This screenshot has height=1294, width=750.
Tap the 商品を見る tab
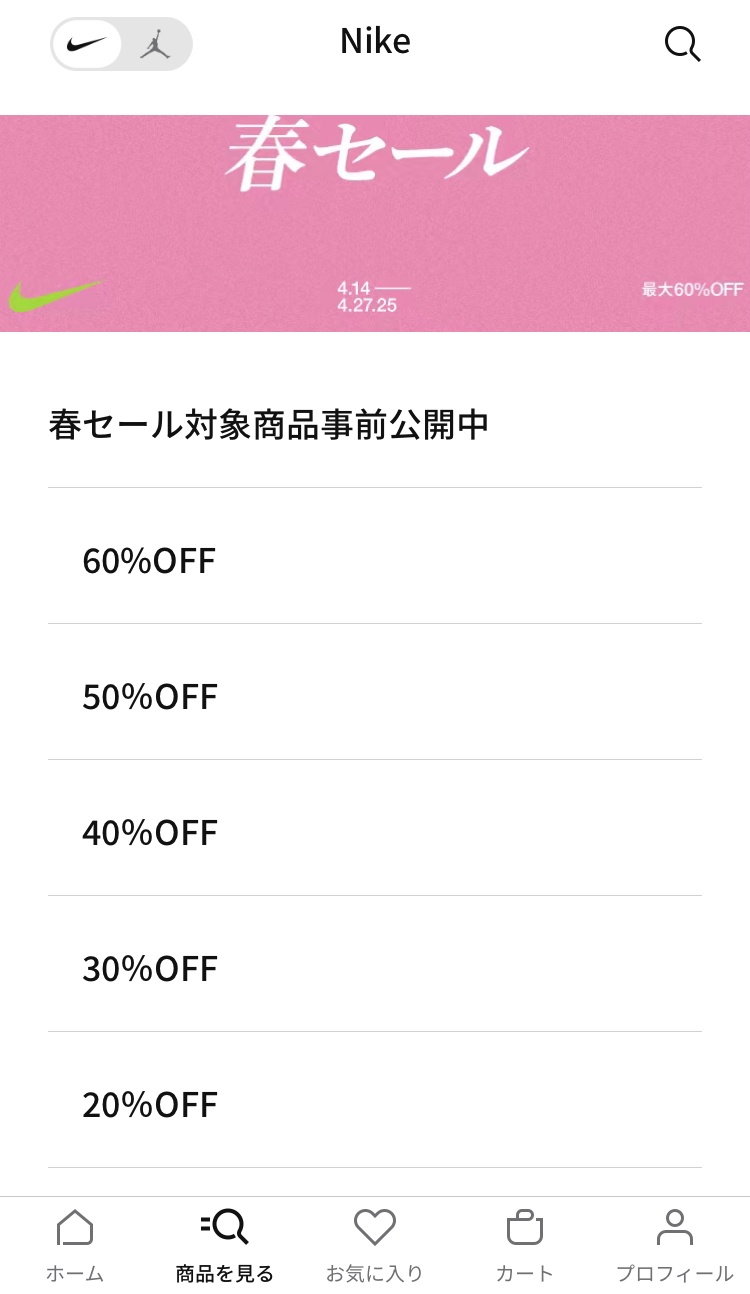point(225,1244)
